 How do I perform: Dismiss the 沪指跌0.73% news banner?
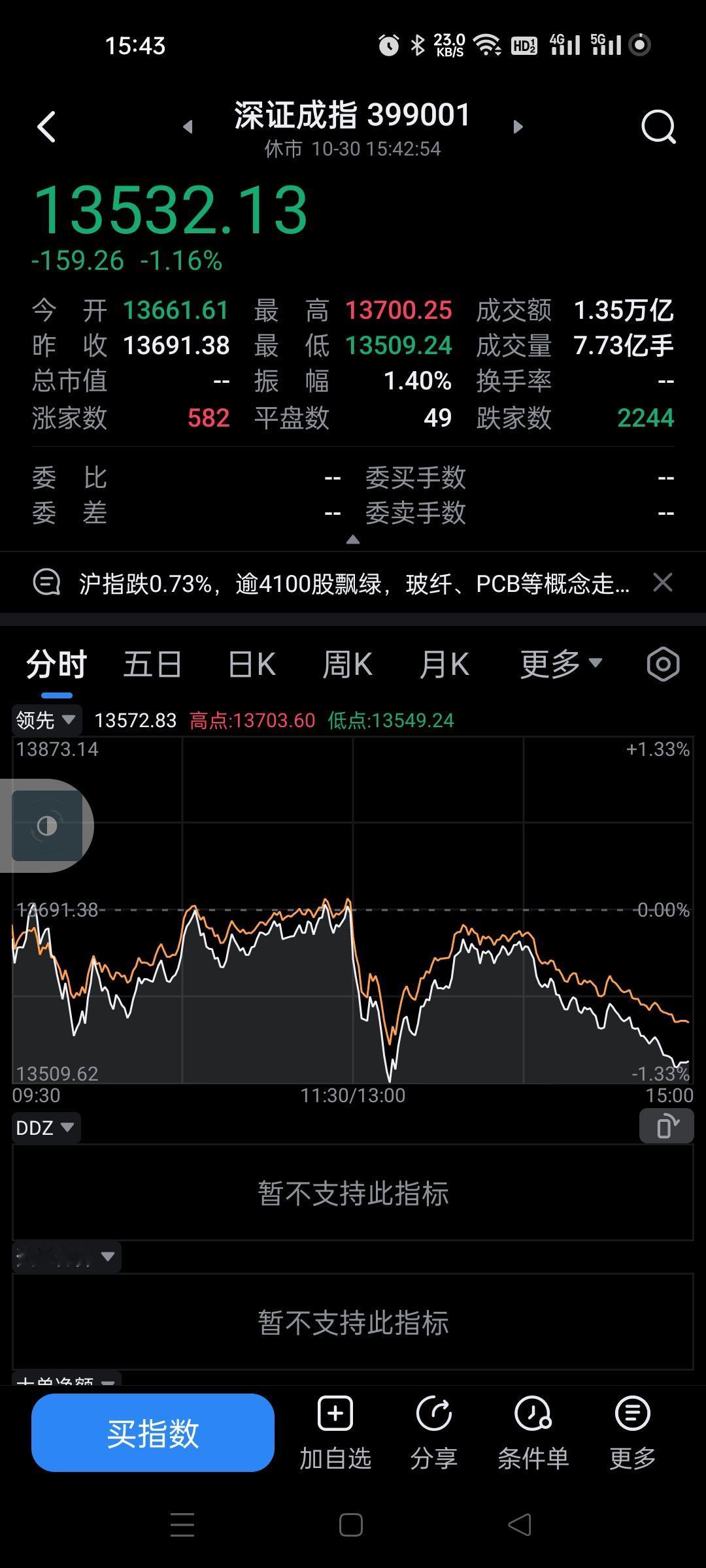pyautogui.click(x=663, y=582)
